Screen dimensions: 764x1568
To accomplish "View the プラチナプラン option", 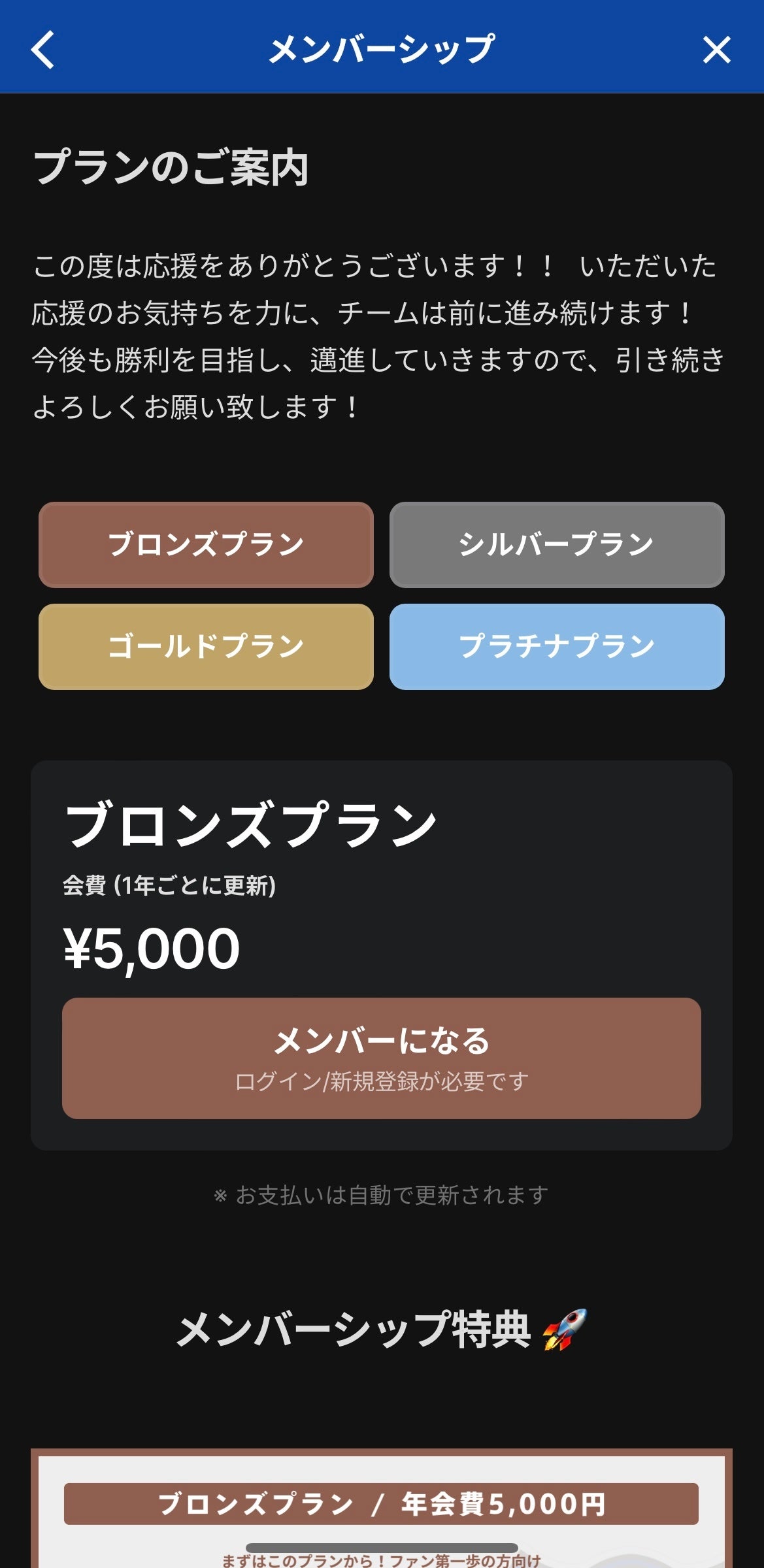I will pyautogui.click(x=557, y=646).
